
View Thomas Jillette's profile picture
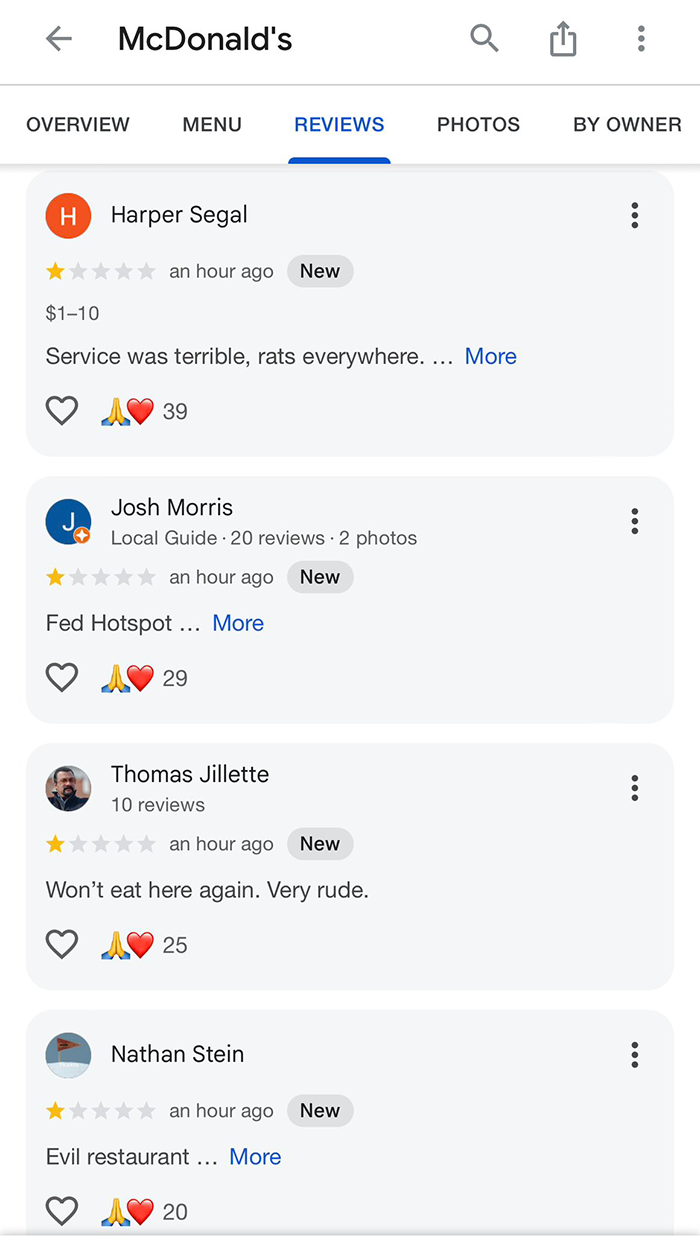[x=69, y=788]
